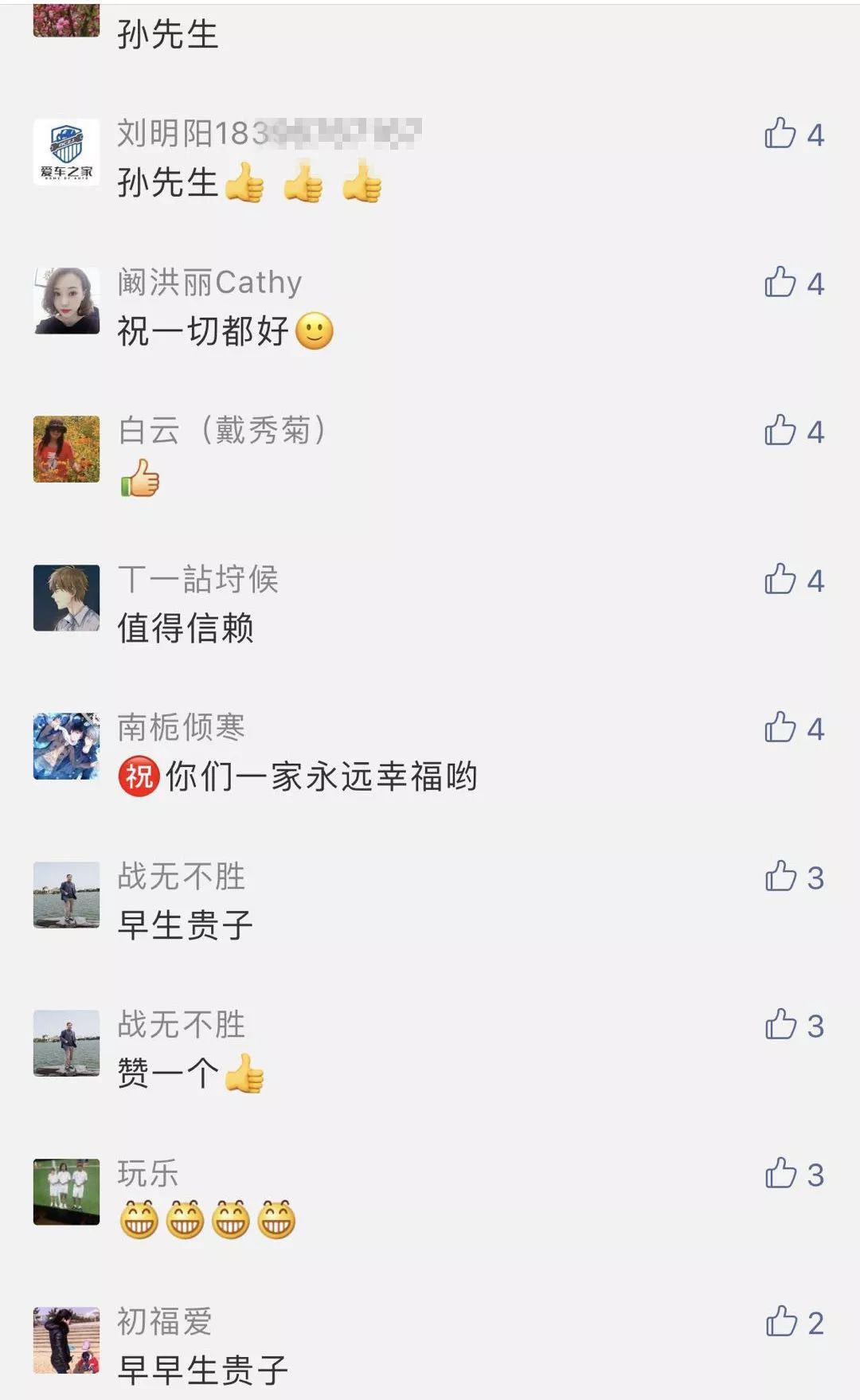860x1400 pixels.
Task: Like the comment from 白云（戴秀菊）
Action: pos(781,431)
